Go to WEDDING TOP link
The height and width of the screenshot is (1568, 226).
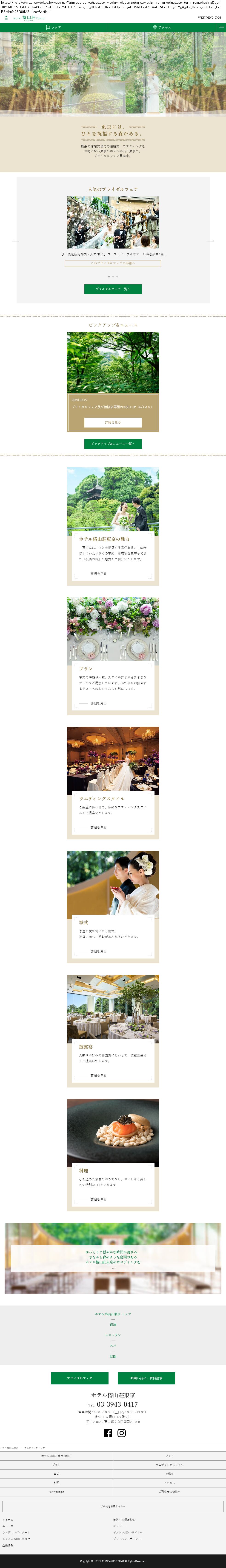point(209,18)
